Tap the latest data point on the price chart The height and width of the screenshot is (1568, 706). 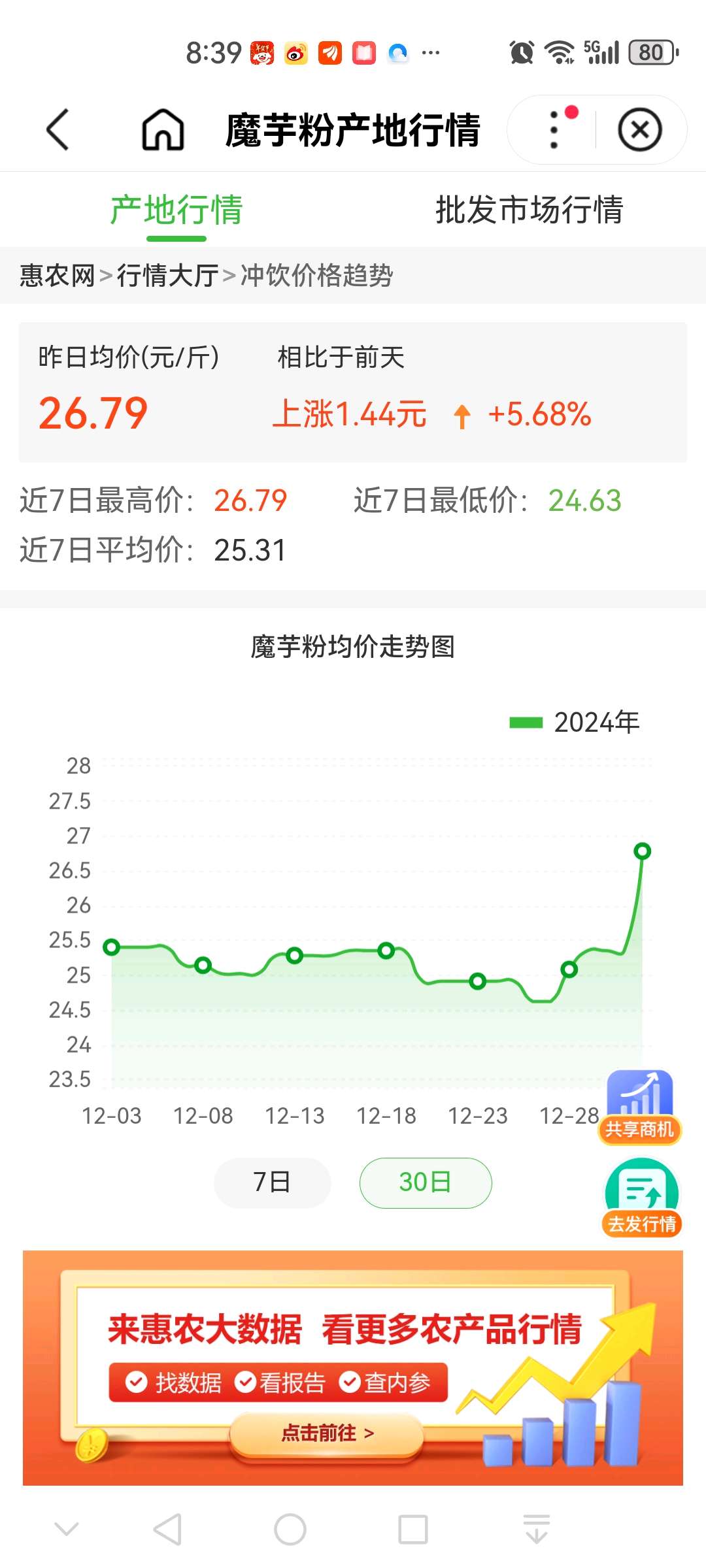(643, 850)
